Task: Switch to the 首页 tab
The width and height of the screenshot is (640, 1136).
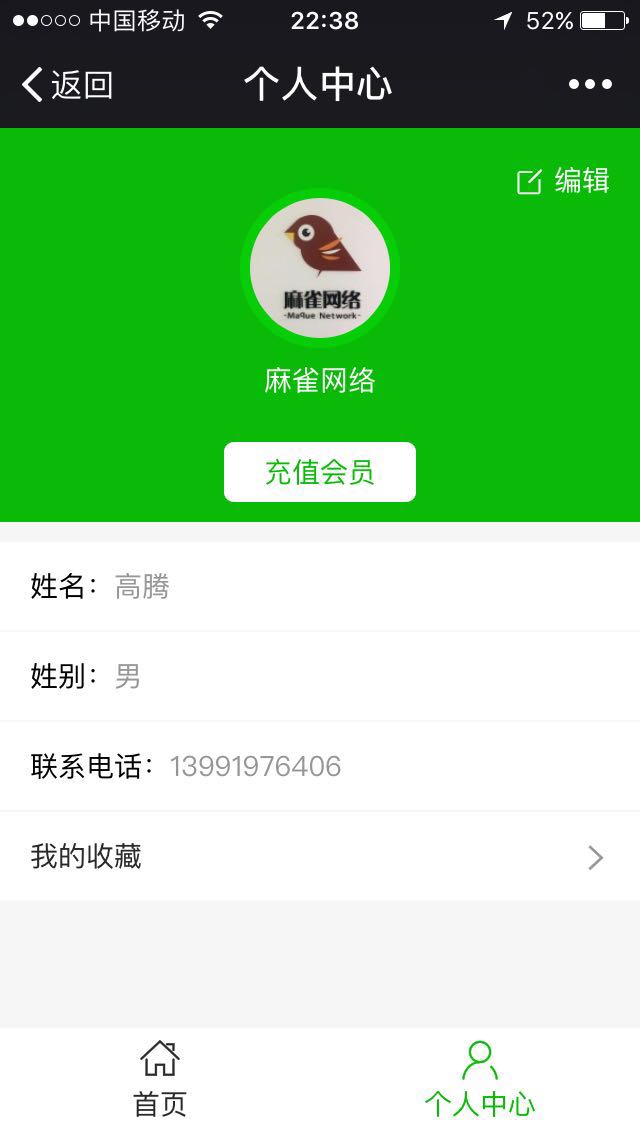Action: 160,1080
